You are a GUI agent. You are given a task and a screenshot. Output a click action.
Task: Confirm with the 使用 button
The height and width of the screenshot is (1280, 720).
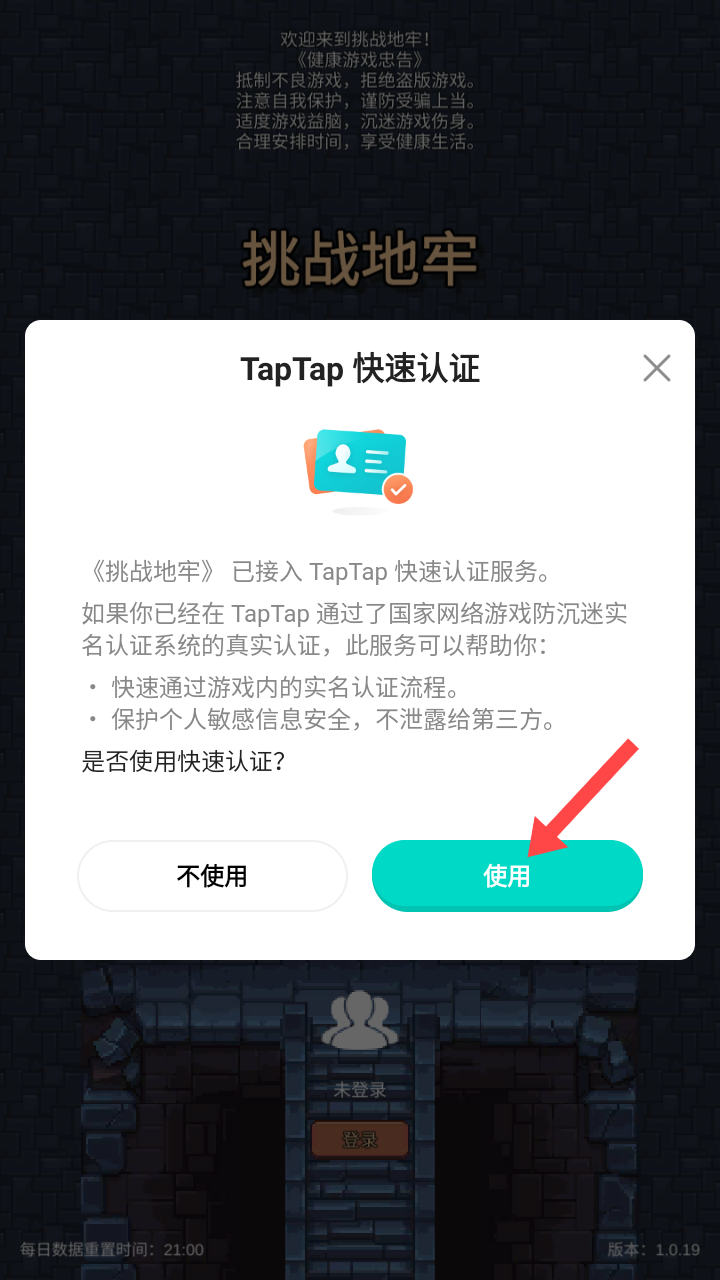(x=507, y=876)
